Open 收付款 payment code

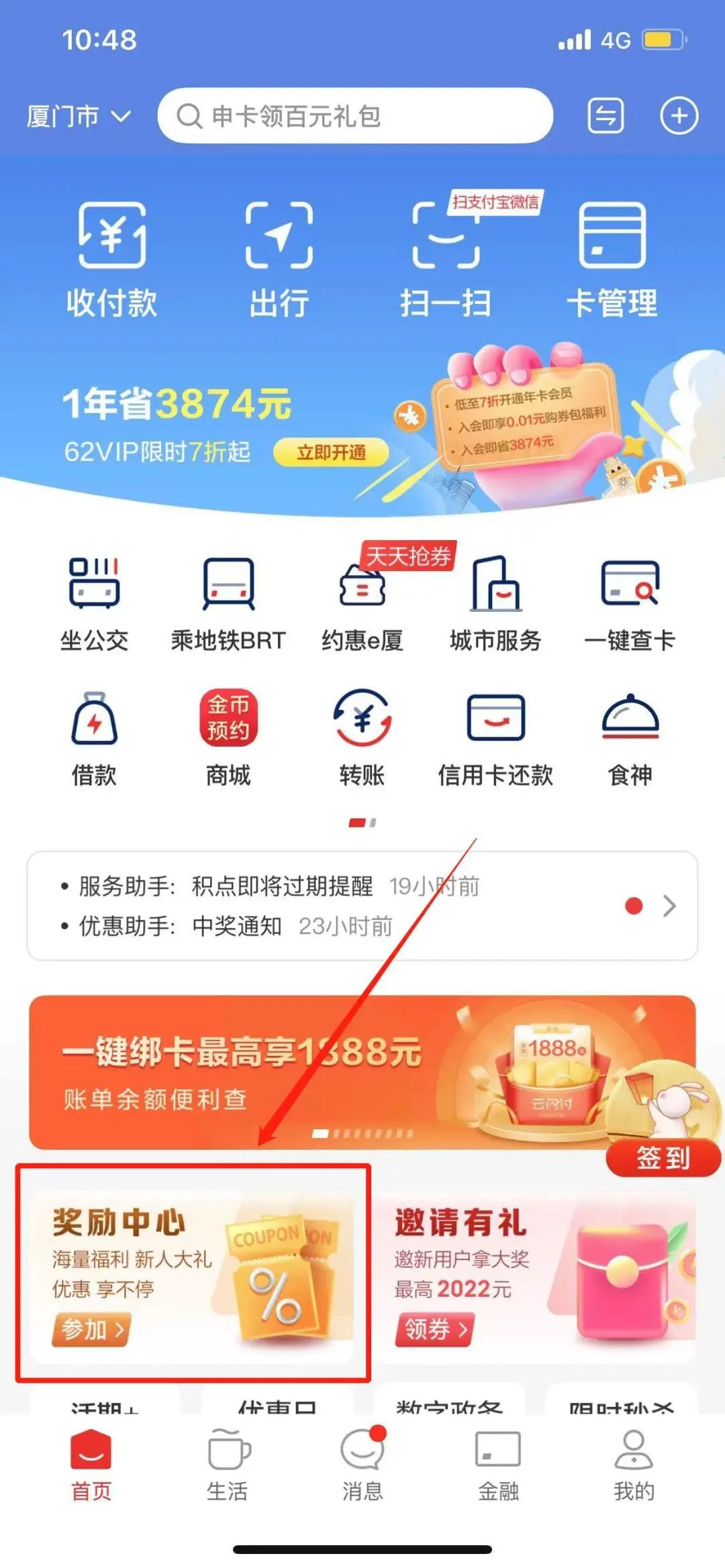(111, 259)
